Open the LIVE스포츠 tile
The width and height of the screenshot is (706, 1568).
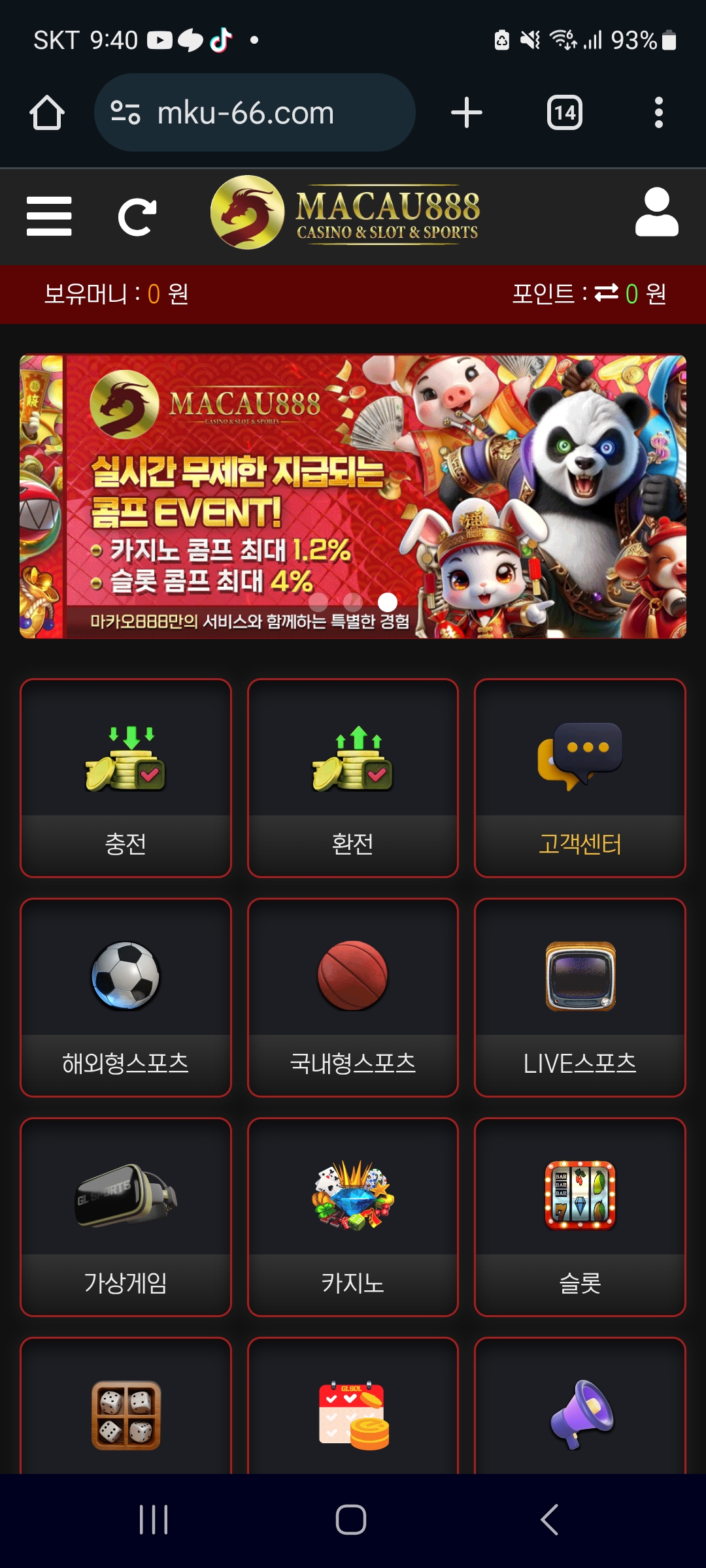coord(580,997)
